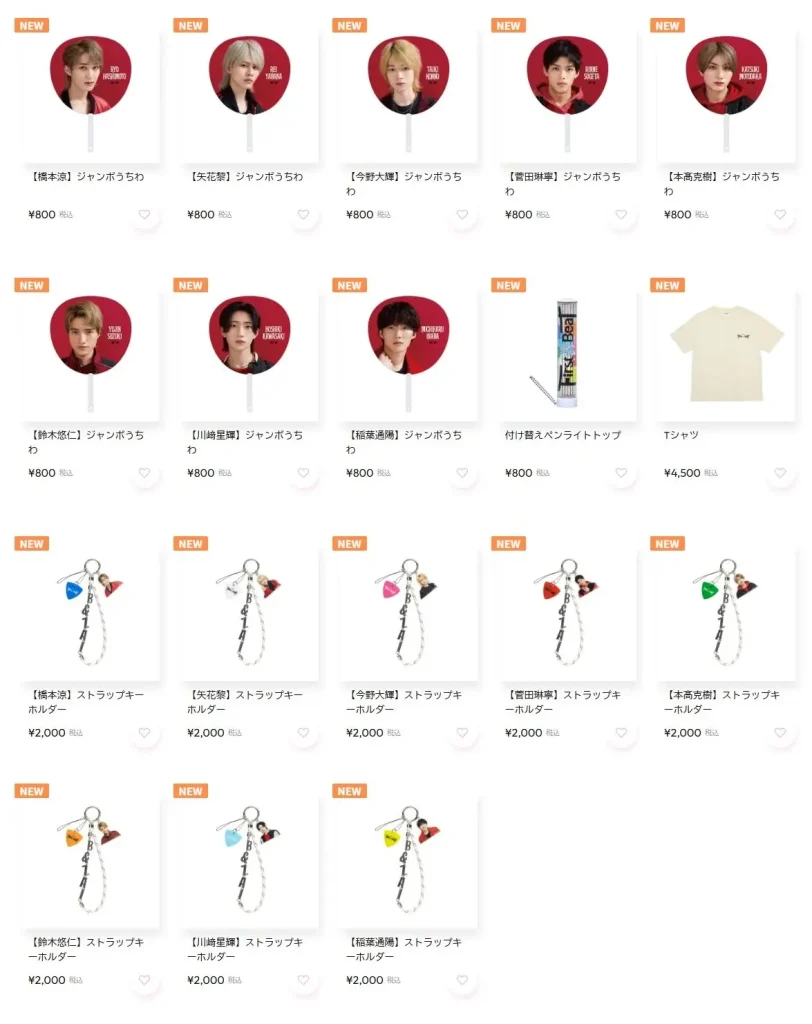
Task: Favorite the Tシャツ with the heart icon
Action: click(780, 473)
